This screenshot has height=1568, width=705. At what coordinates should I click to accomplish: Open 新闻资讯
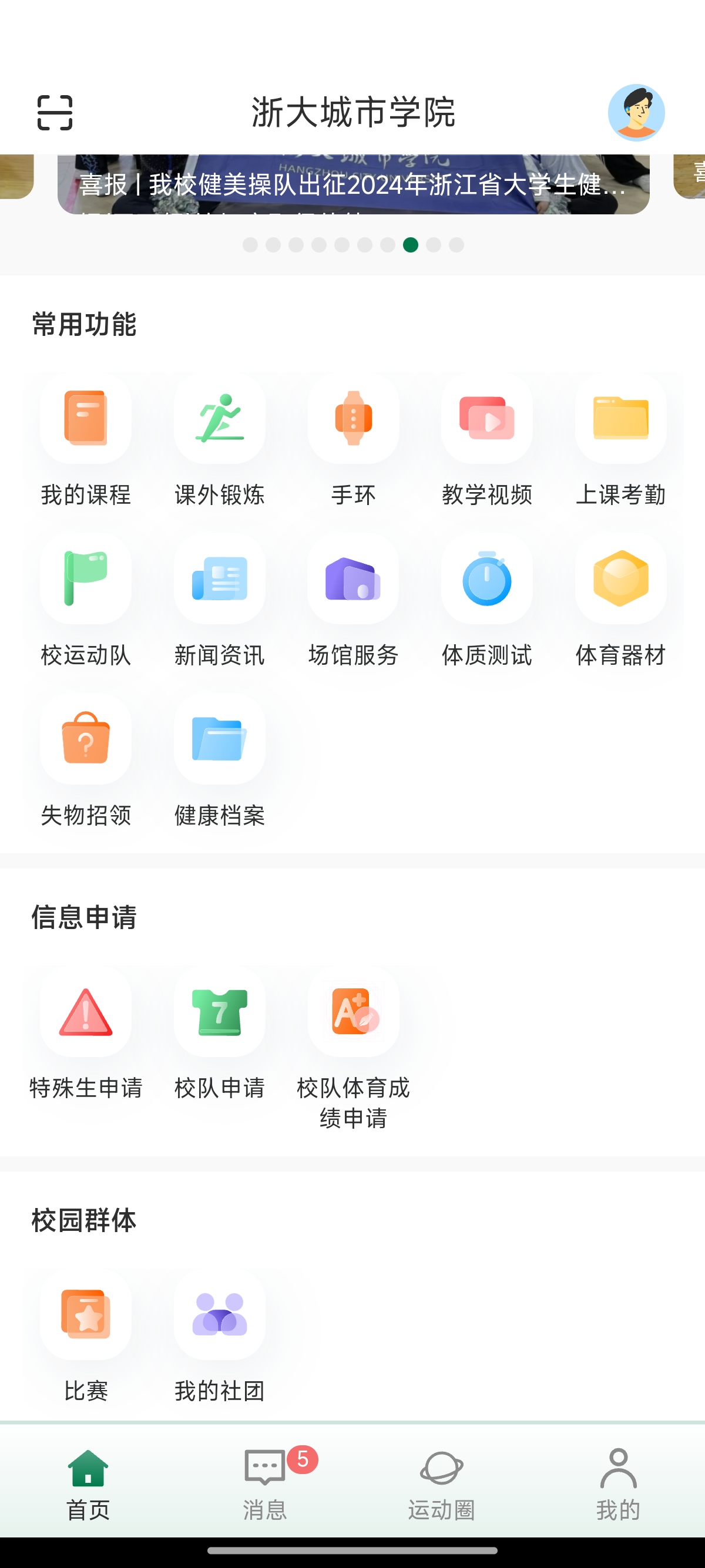click(219, 601)
